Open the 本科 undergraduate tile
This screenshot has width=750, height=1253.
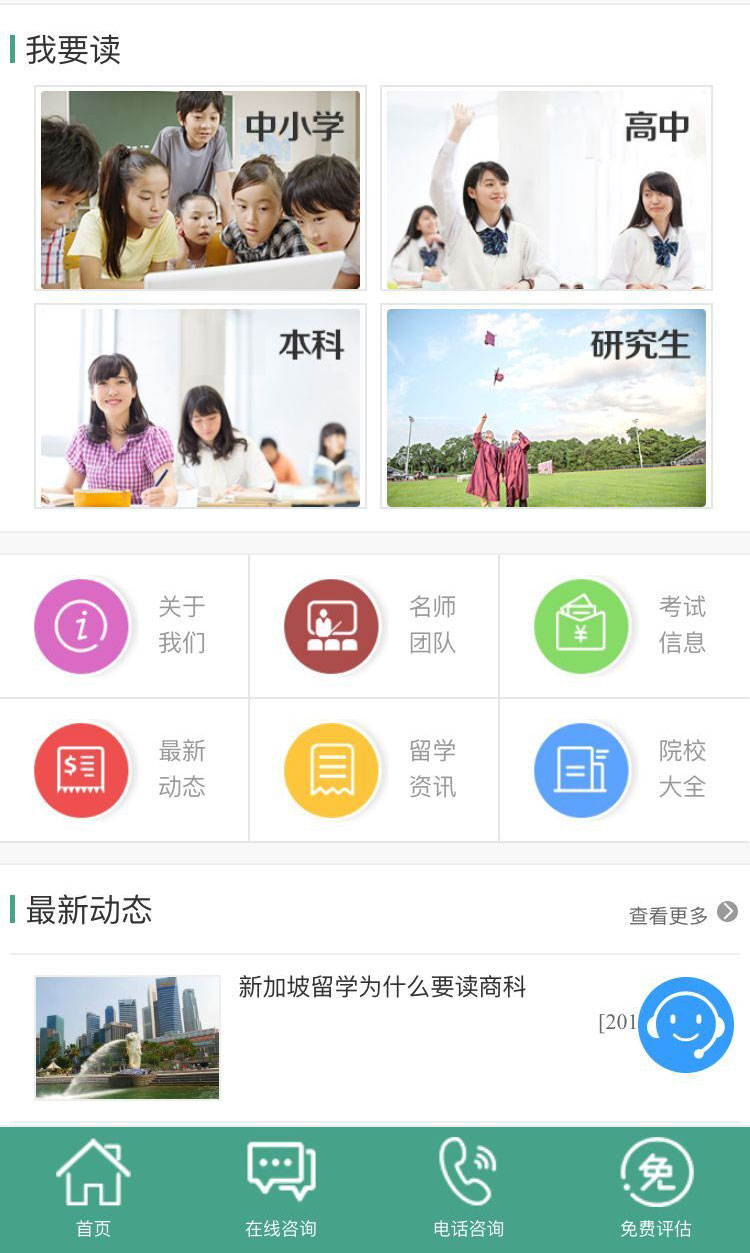(200, 407)
